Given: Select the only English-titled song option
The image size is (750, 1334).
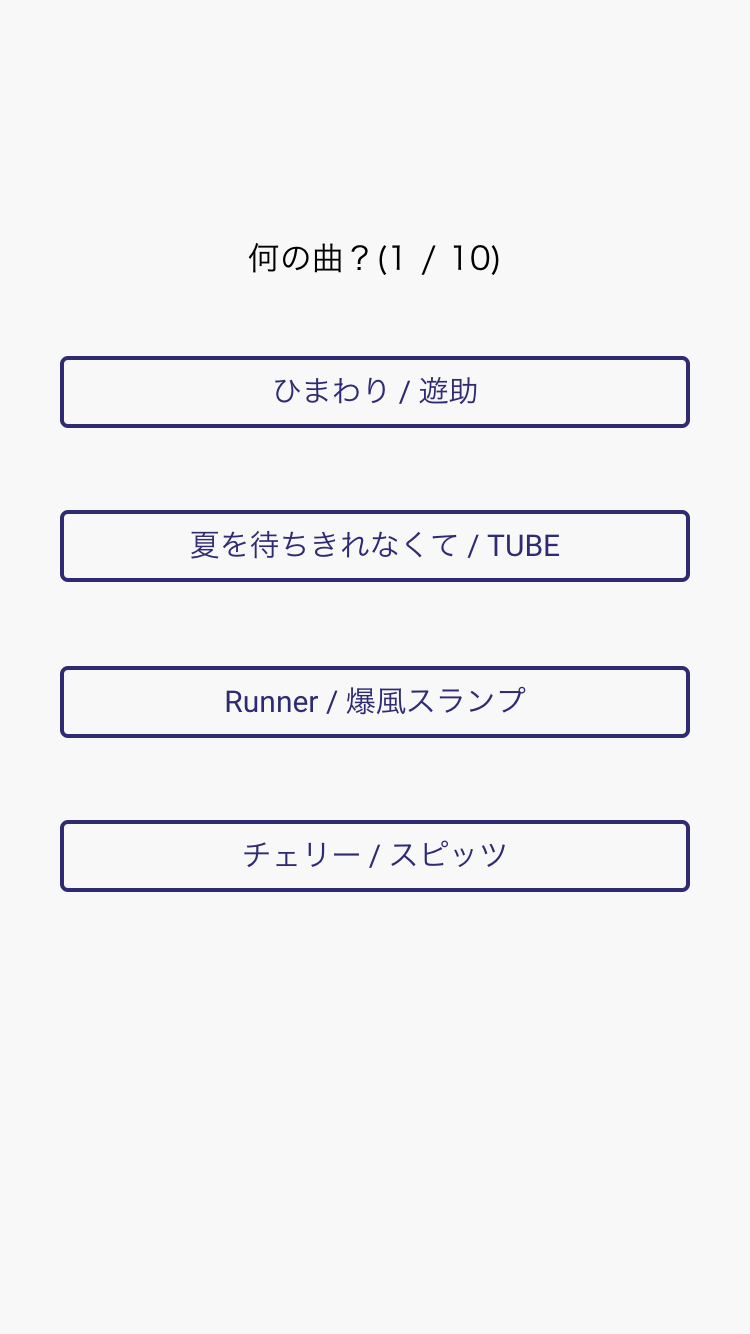Looking at the screenshot, I should click(x=375, y=701).
